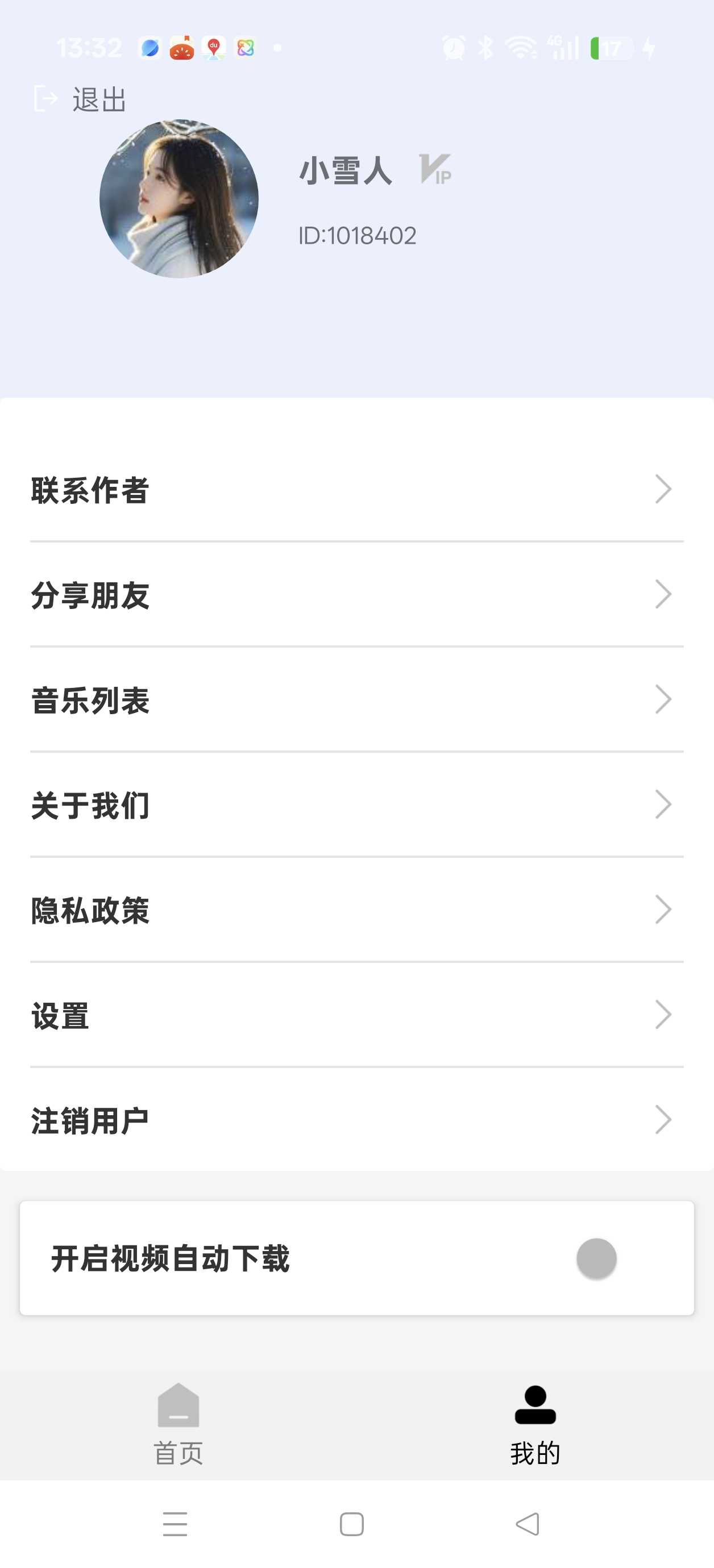
Task: Open the profile avatar of 小雪人
Action: tap(178, 199)
